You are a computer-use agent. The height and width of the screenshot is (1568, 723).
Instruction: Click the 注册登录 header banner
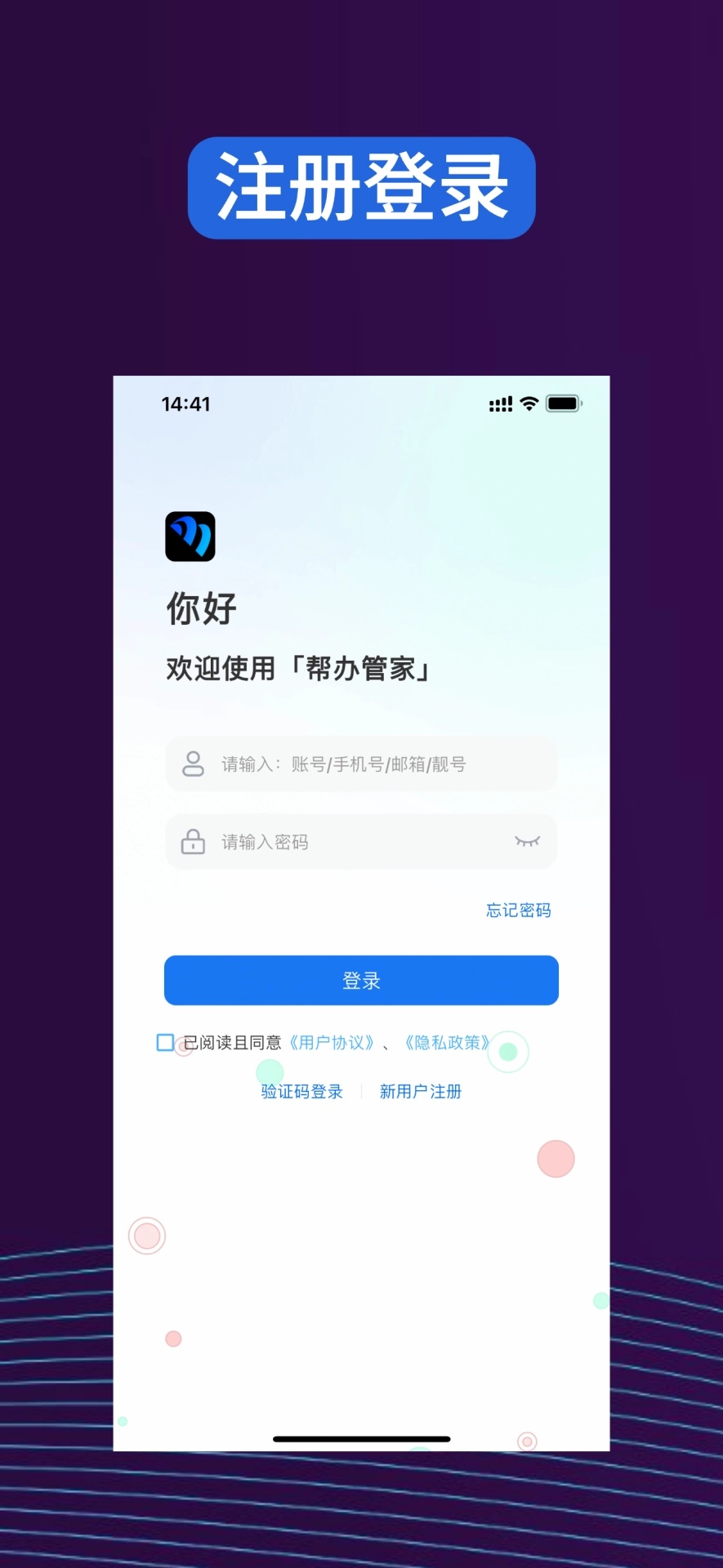(x=361, y=186)
